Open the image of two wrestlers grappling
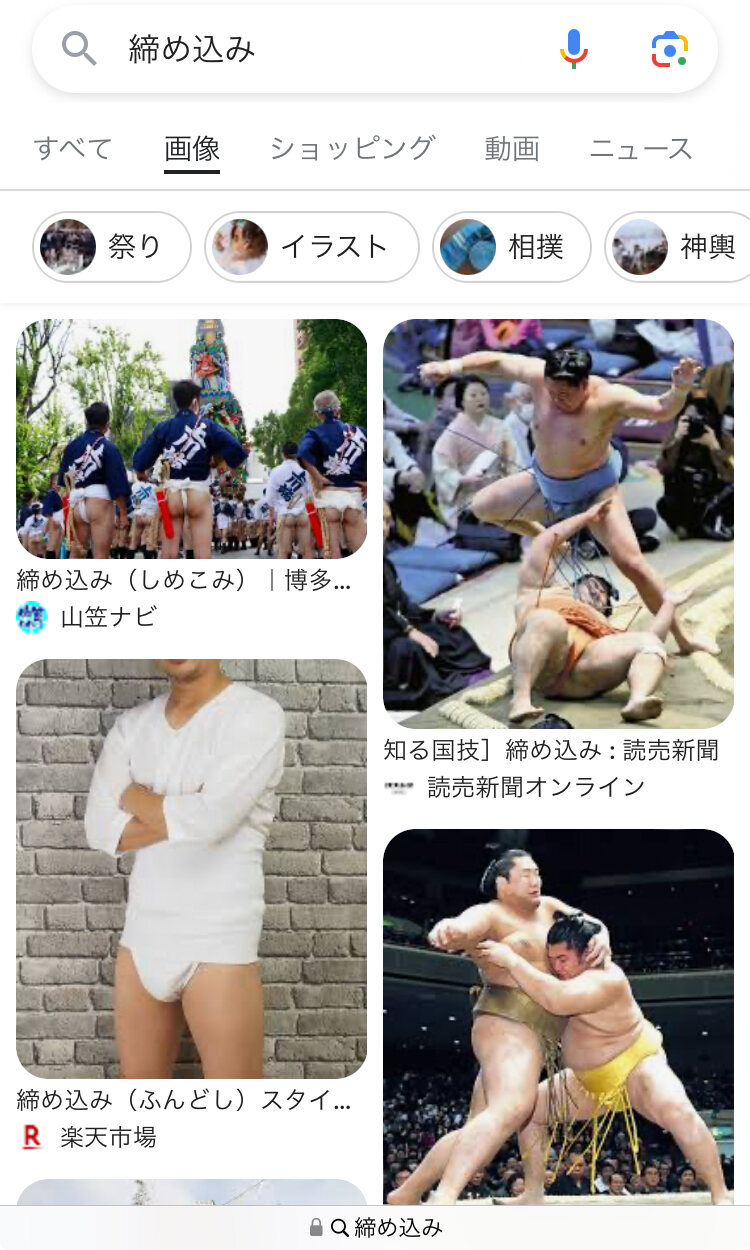The width and height of the screenshot is (750, 1250). click(x=558, y=1015)
